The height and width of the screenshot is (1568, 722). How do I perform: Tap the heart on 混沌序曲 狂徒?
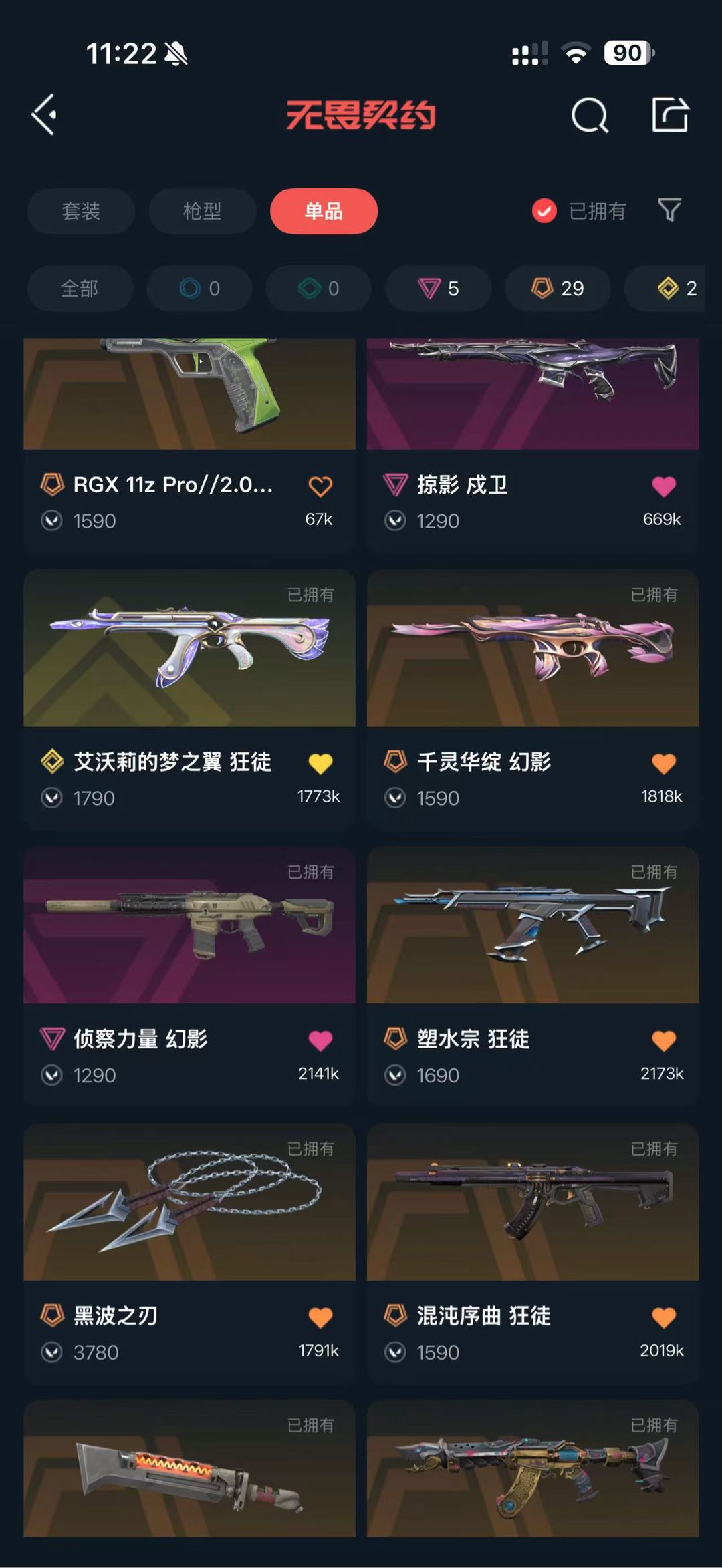[663, 1317]
